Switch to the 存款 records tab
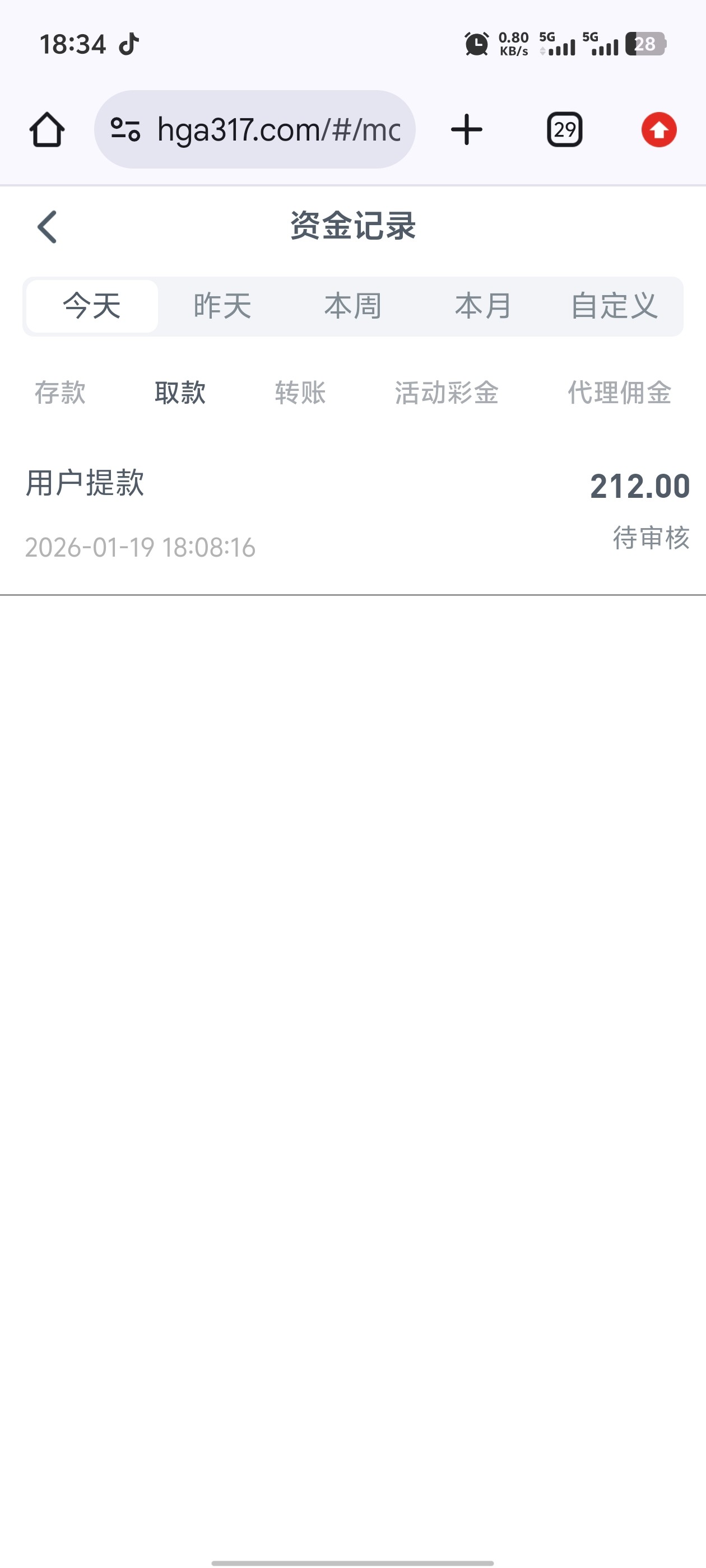Screen dimensions: 706x1568 [60, 393]
